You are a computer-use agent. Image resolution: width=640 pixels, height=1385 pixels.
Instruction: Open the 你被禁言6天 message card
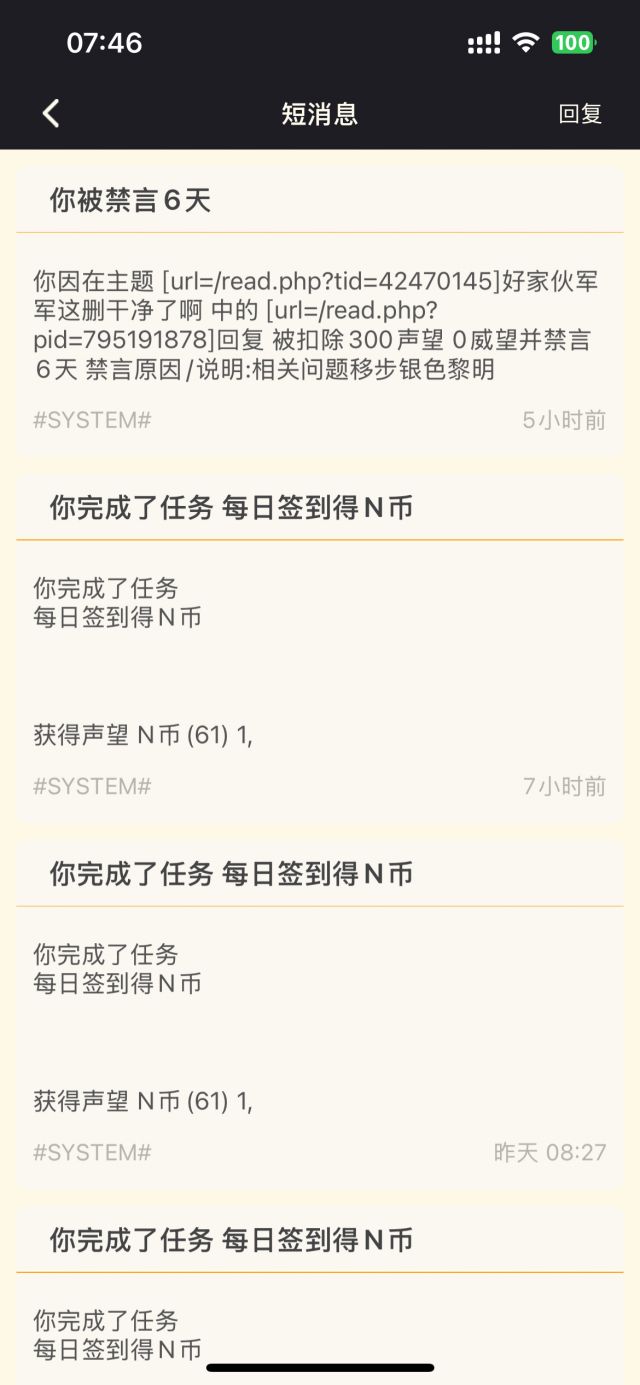[319, 310]
